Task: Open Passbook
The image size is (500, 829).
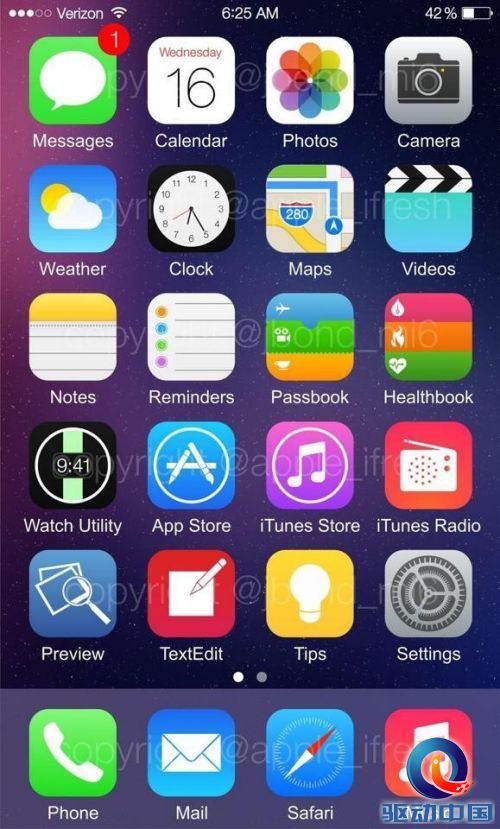Action: pos(310,337)
